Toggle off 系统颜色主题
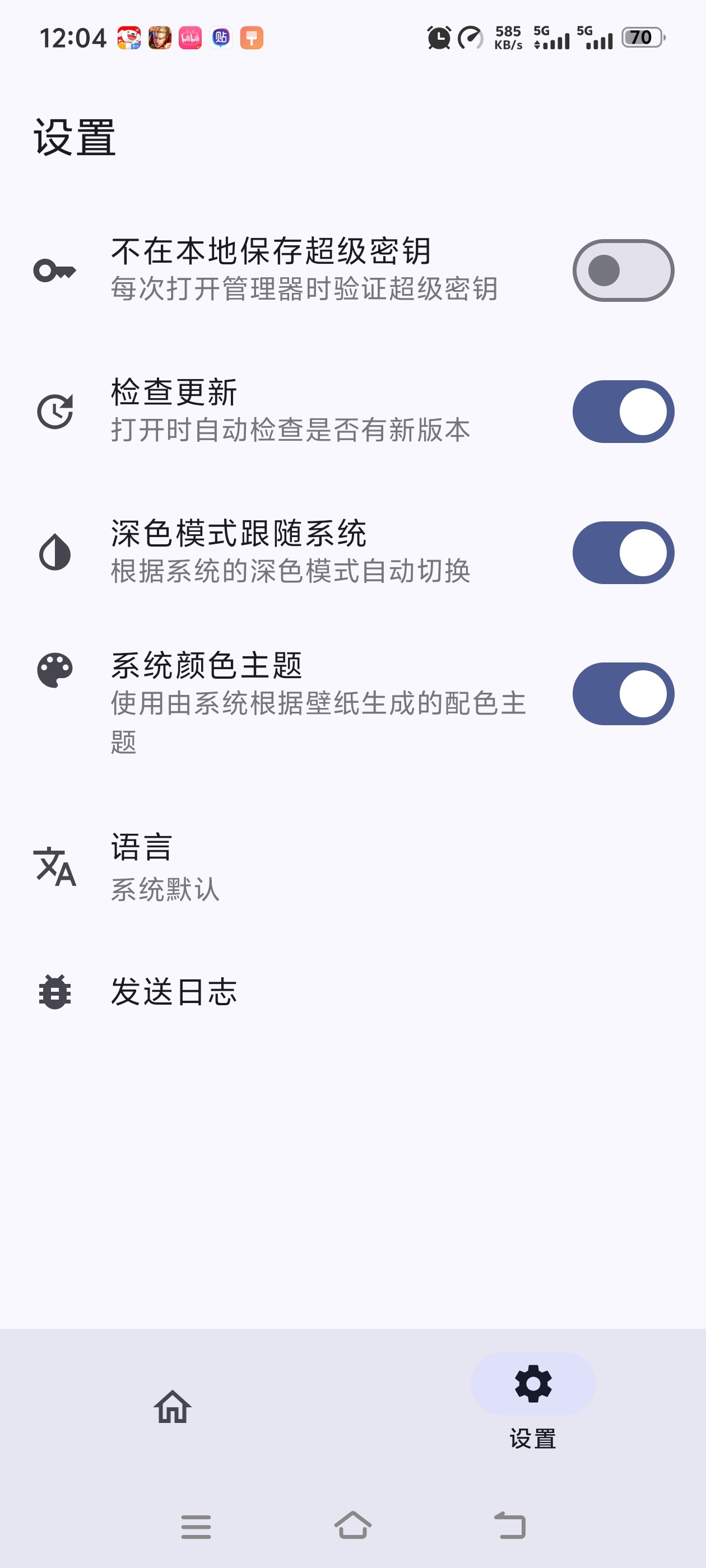The width and height of the screenshot is (706, 1568). click(x=623, y=694)
